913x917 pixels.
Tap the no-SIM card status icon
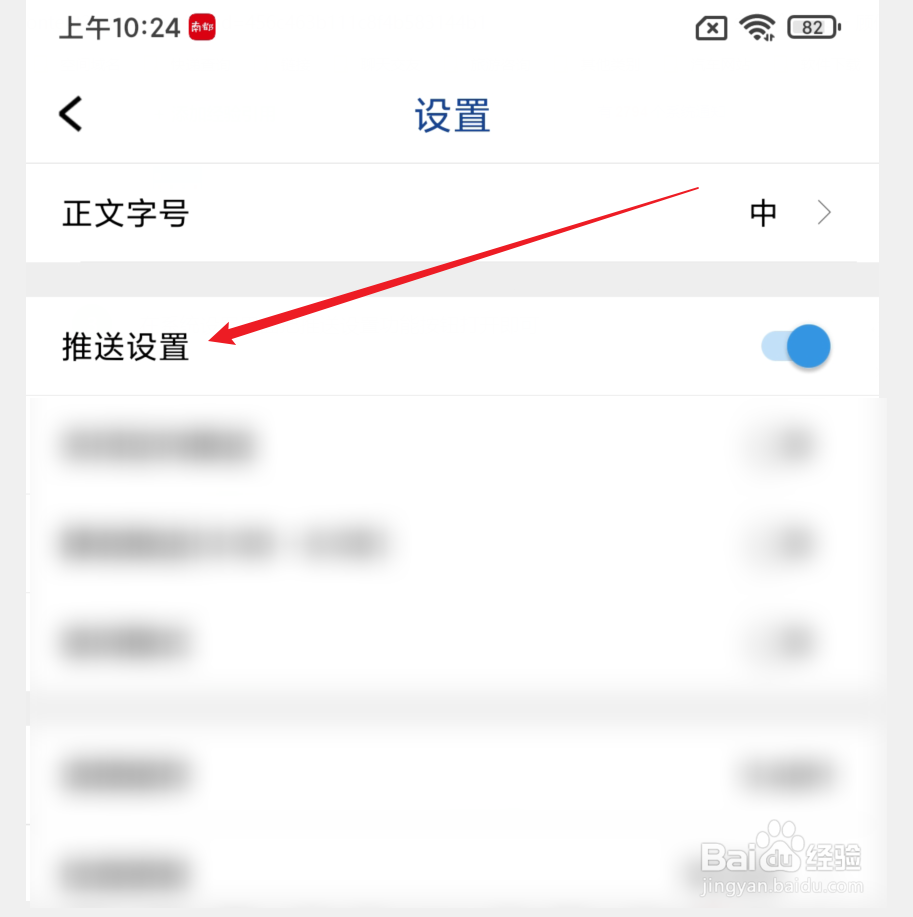(x=710, y=28)
